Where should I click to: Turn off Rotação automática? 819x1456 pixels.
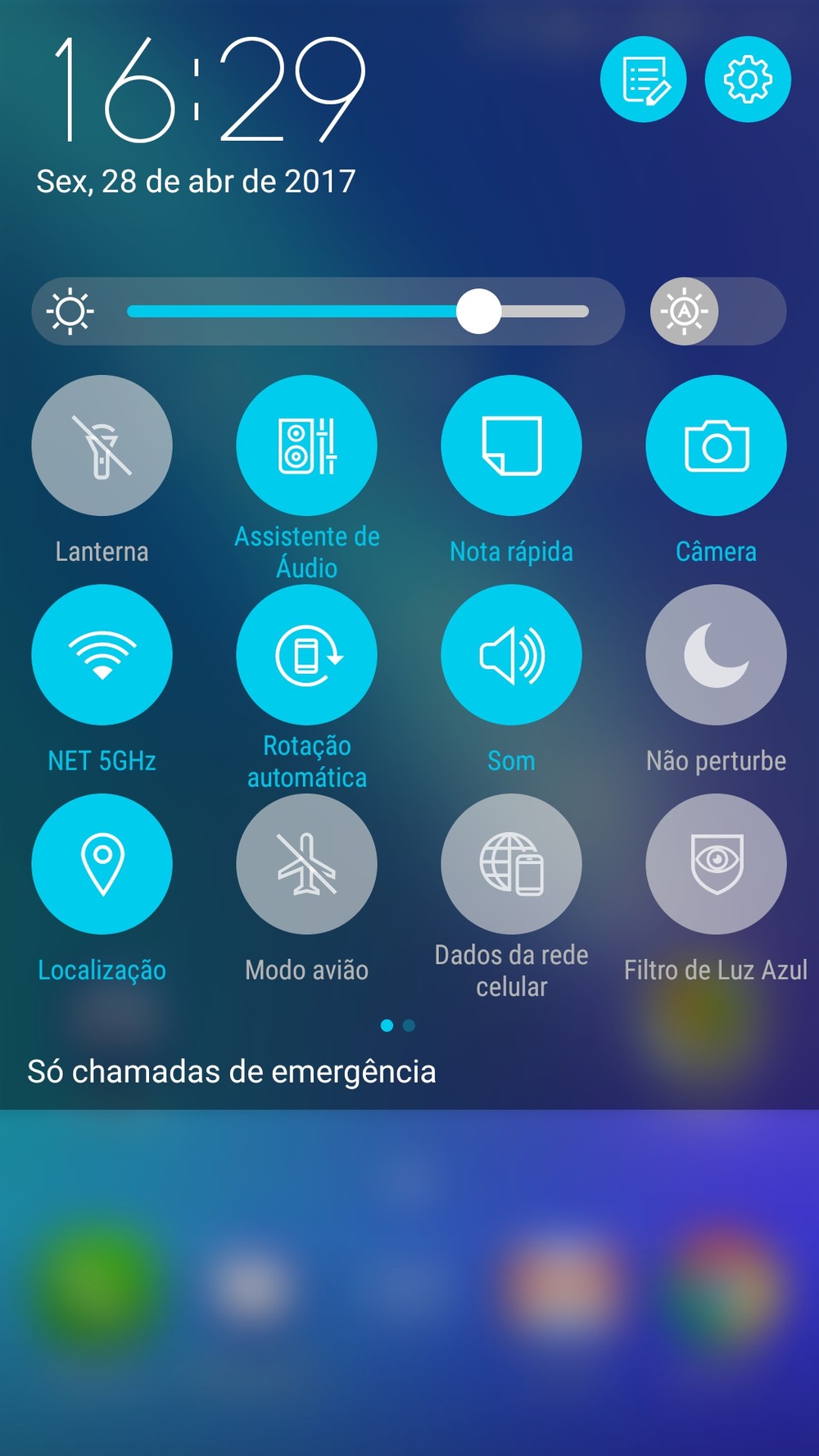(306, 654)
